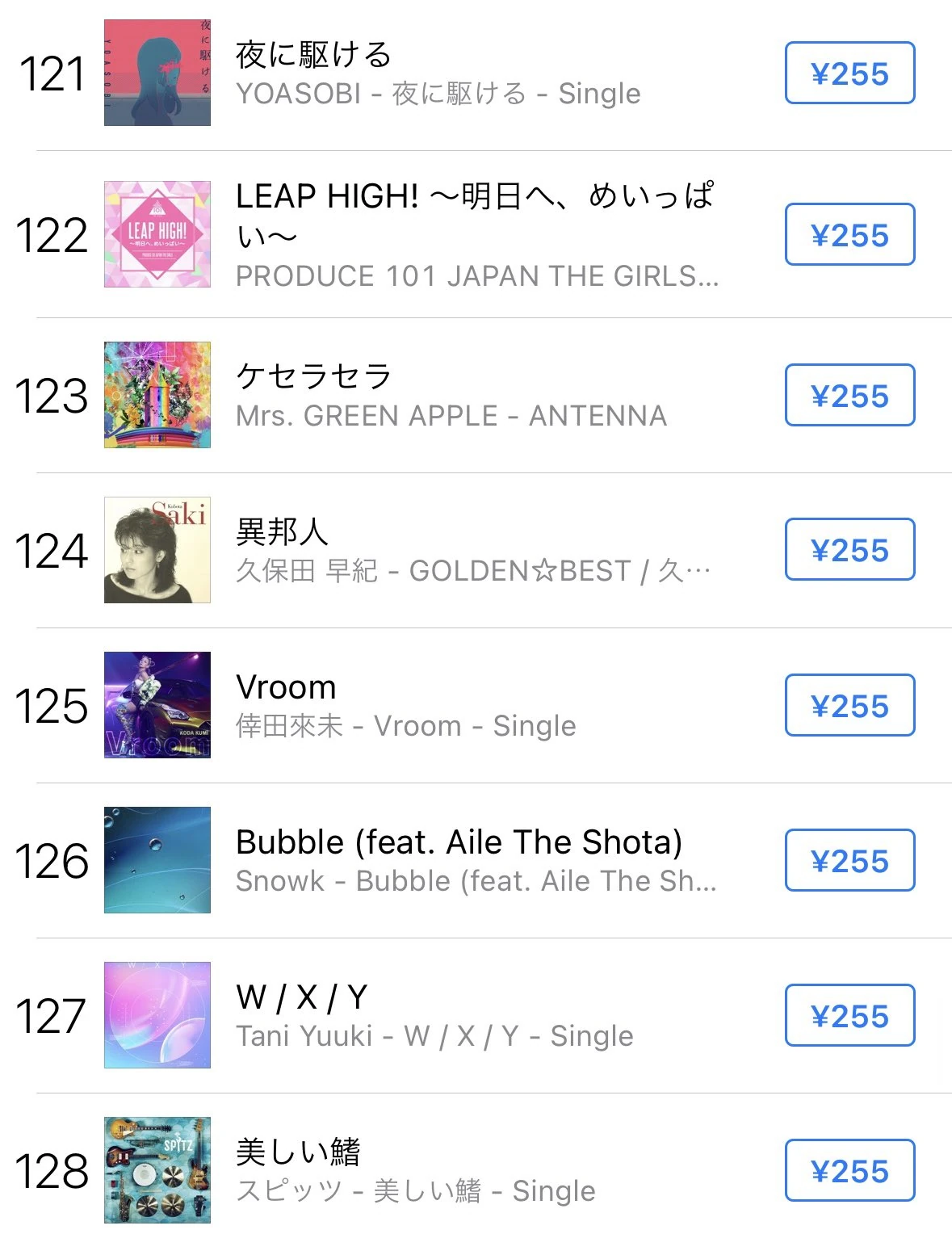This screenshot has width=952, height=1234.
Task: Select the W / X / Y song row
Action: pyautogui.click(x=434, y=1016)
